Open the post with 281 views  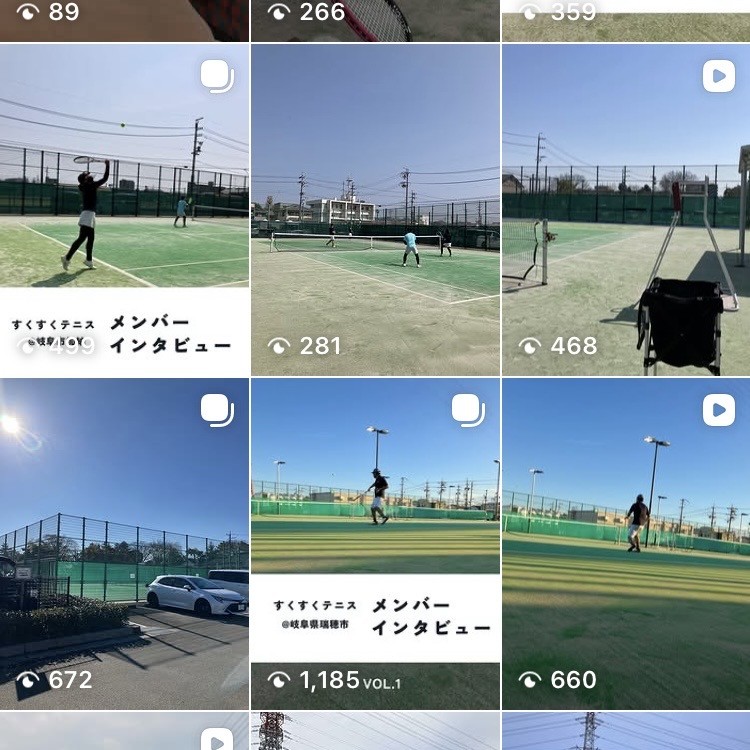375,210
